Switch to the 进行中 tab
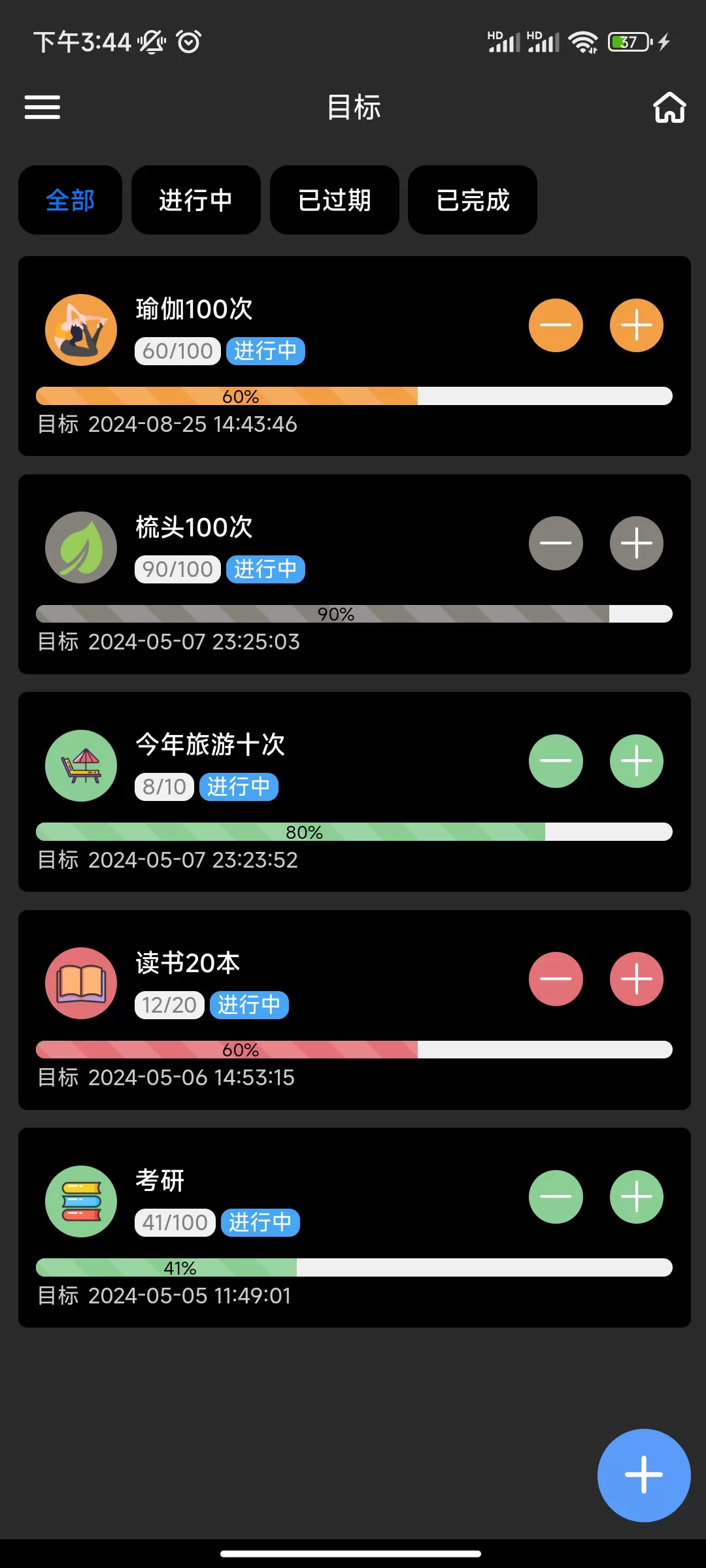 [x=195, y=200]
